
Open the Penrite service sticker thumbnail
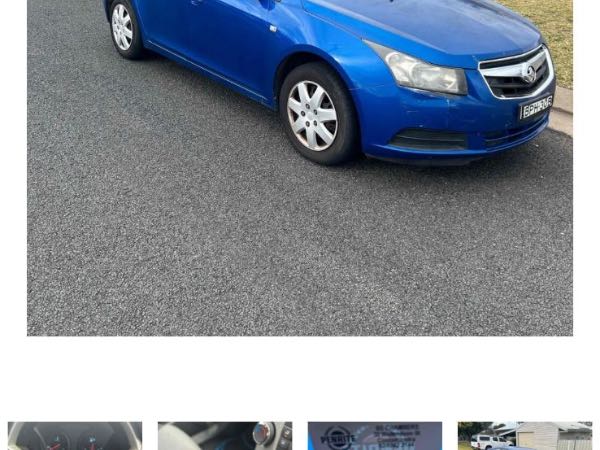tap(375, 436)
